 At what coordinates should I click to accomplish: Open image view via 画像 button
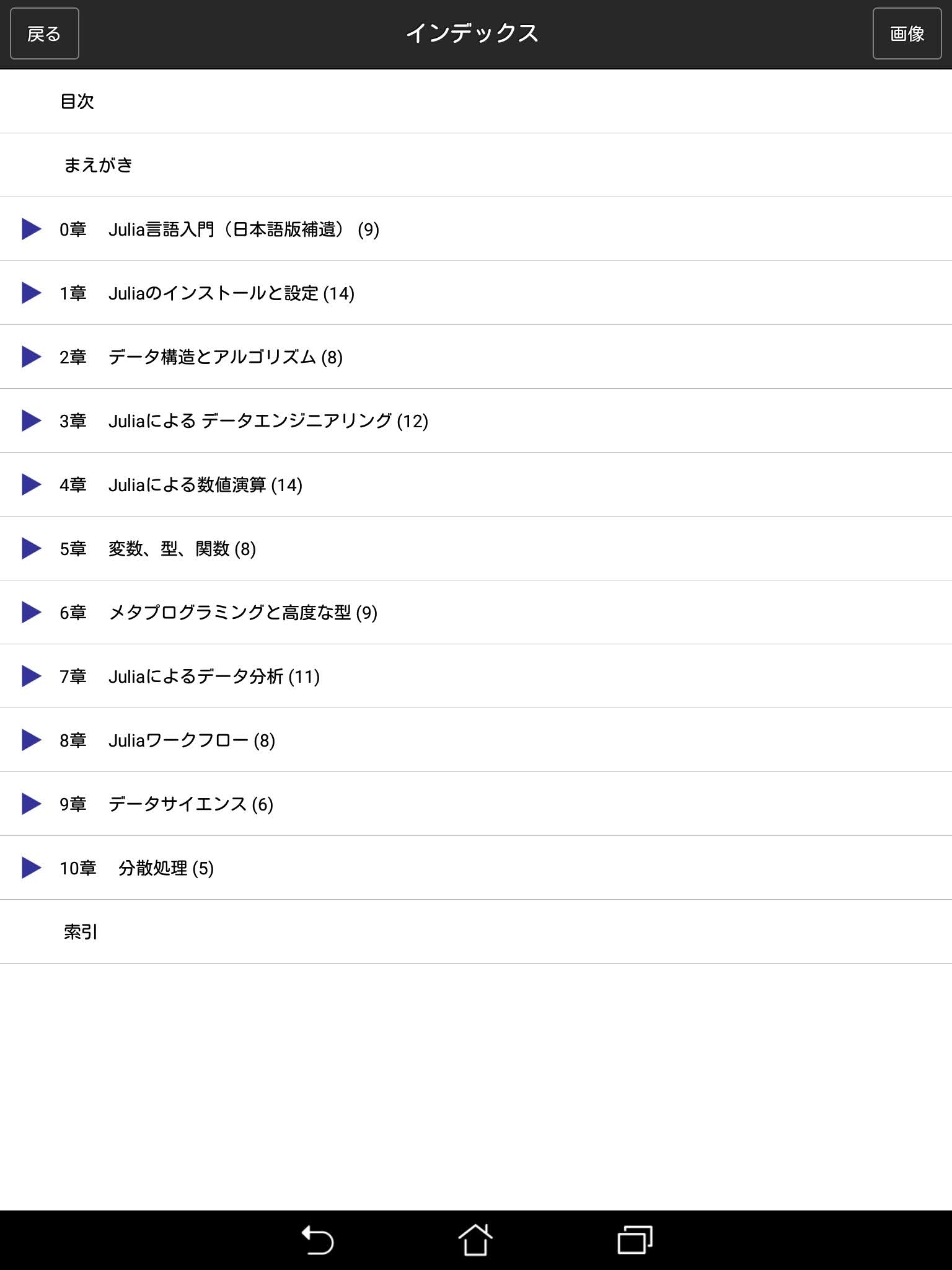(x=906, y=34)
